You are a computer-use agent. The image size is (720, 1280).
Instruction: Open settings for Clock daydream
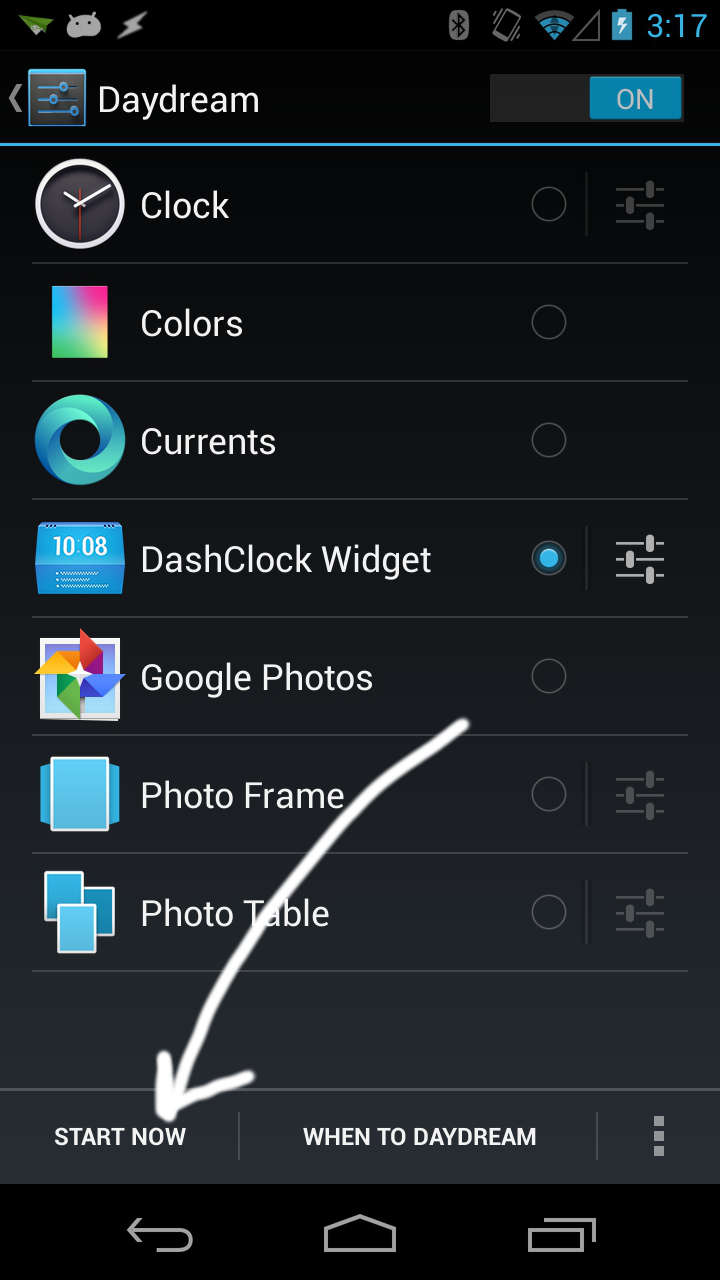(640, 205)
